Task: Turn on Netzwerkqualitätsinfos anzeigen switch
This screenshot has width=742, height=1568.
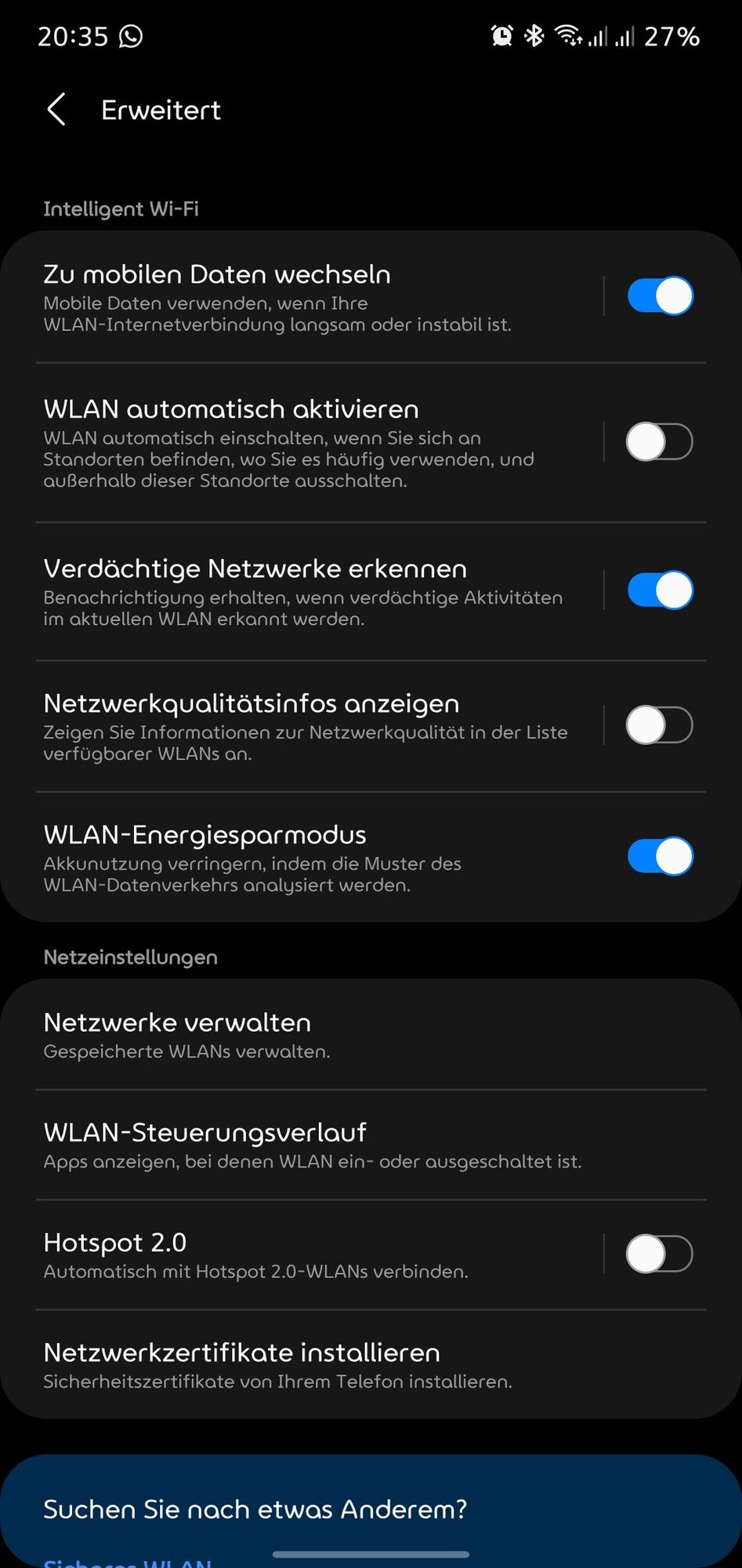Action: pyautogui.click(x=660, y=725)
